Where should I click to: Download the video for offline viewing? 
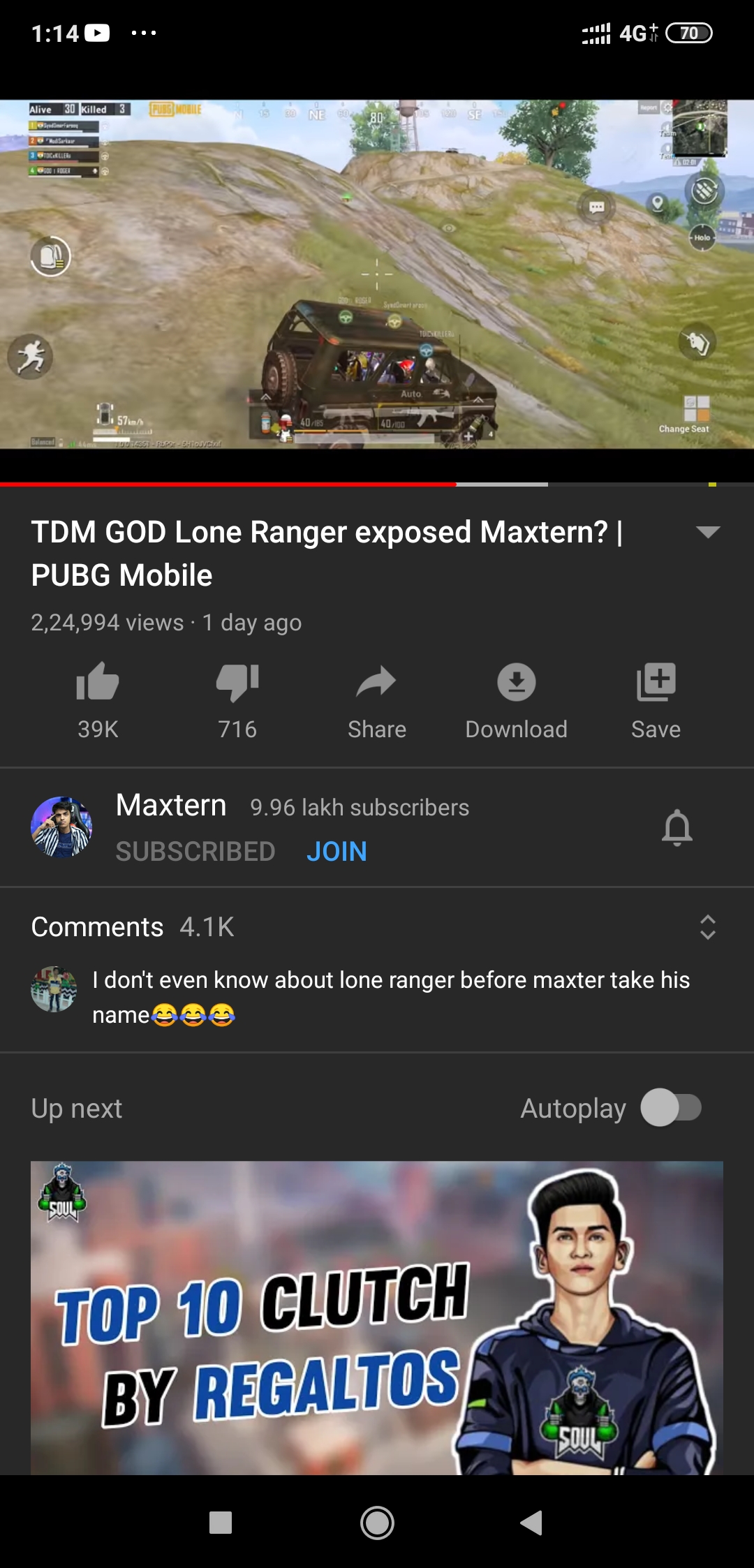click(517, 683)
